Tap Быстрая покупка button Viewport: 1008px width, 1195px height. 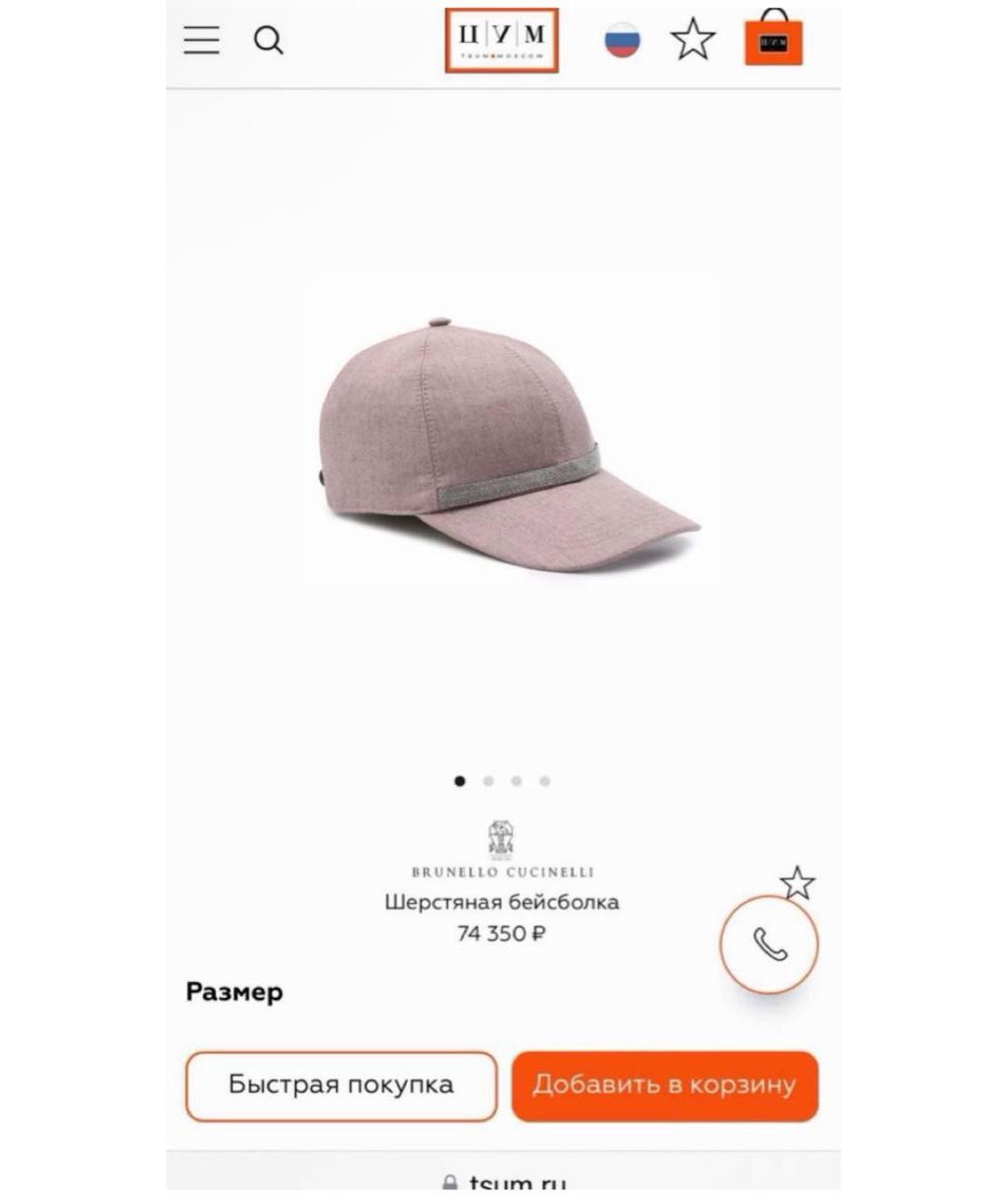[341, 1086]
